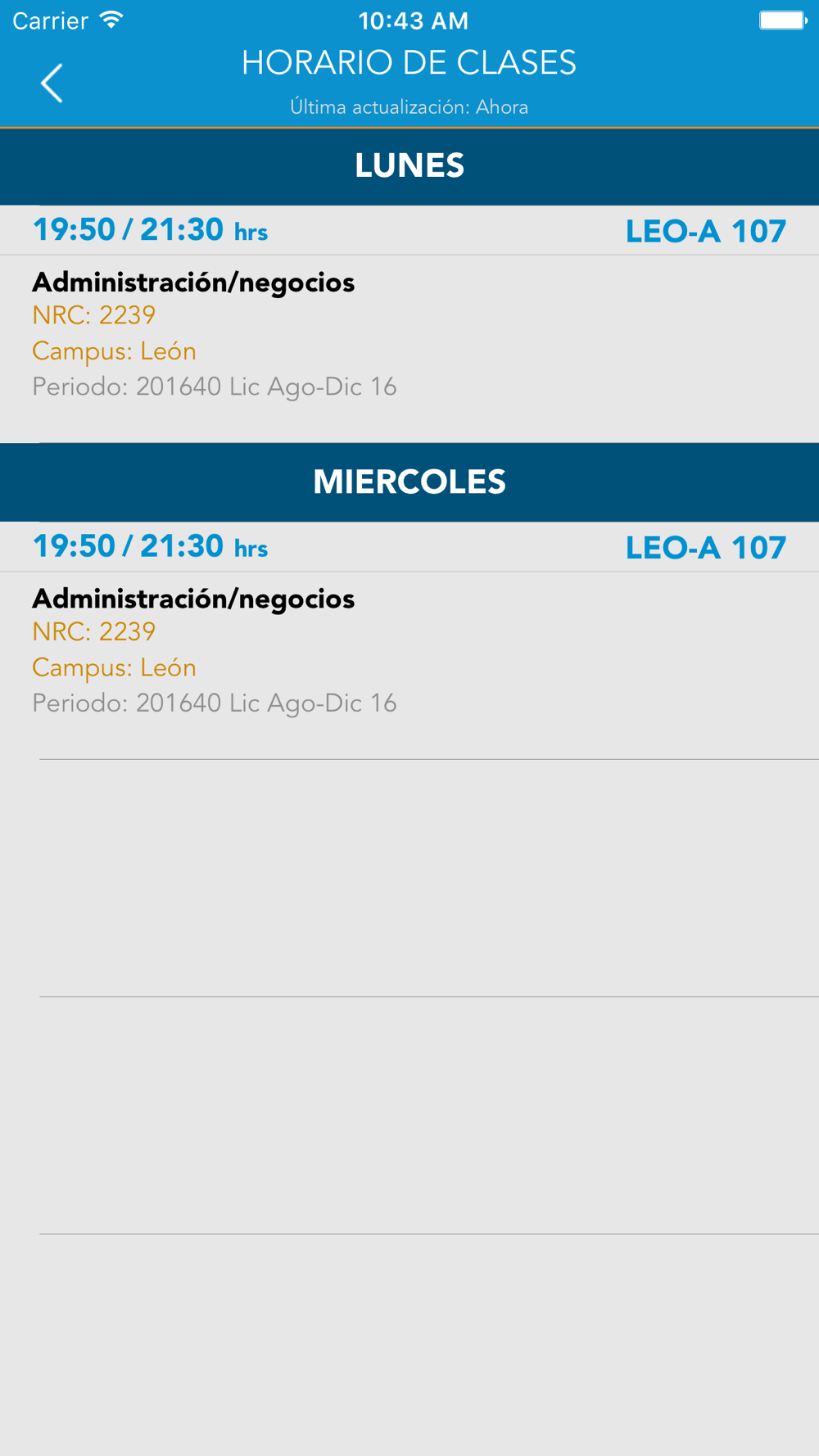This screenshot has width=819, height=1456.
Task: Open the Miercoles Administración/negocios class row
Action: (x=409, y=641)
